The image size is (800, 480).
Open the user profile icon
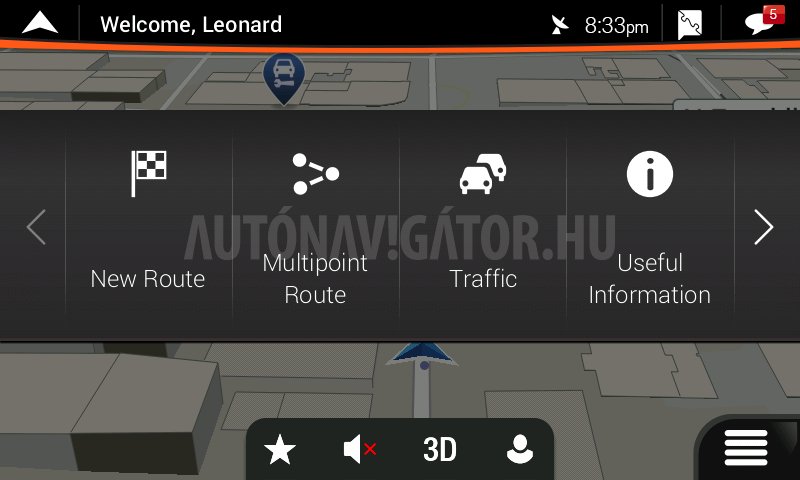520,451
